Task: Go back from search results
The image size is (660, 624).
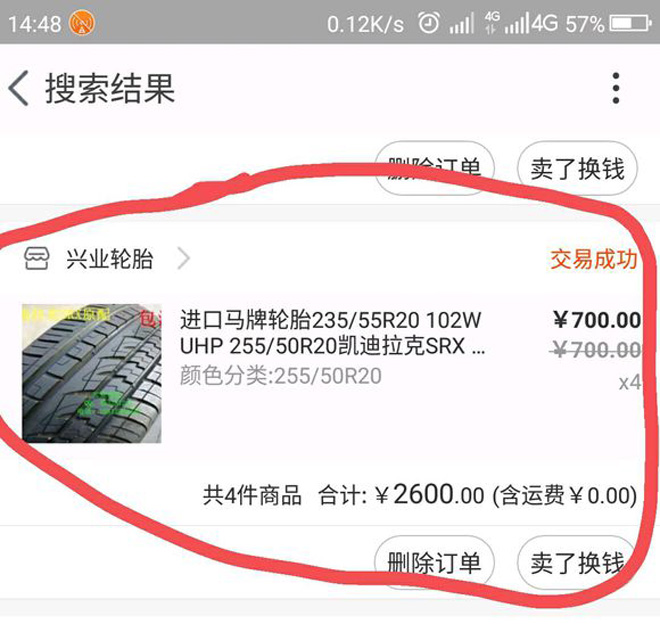Action: 20,88
